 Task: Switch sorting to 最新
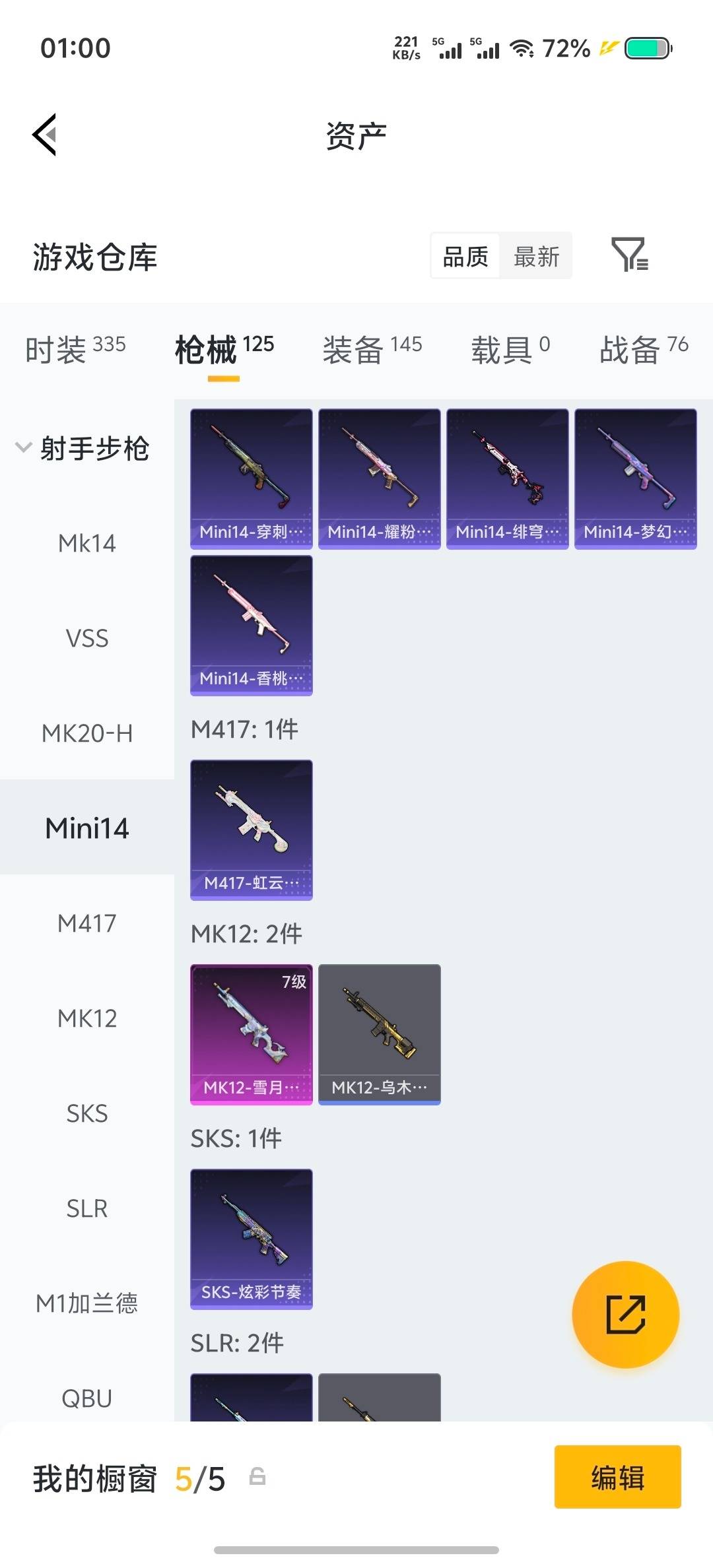537,256
